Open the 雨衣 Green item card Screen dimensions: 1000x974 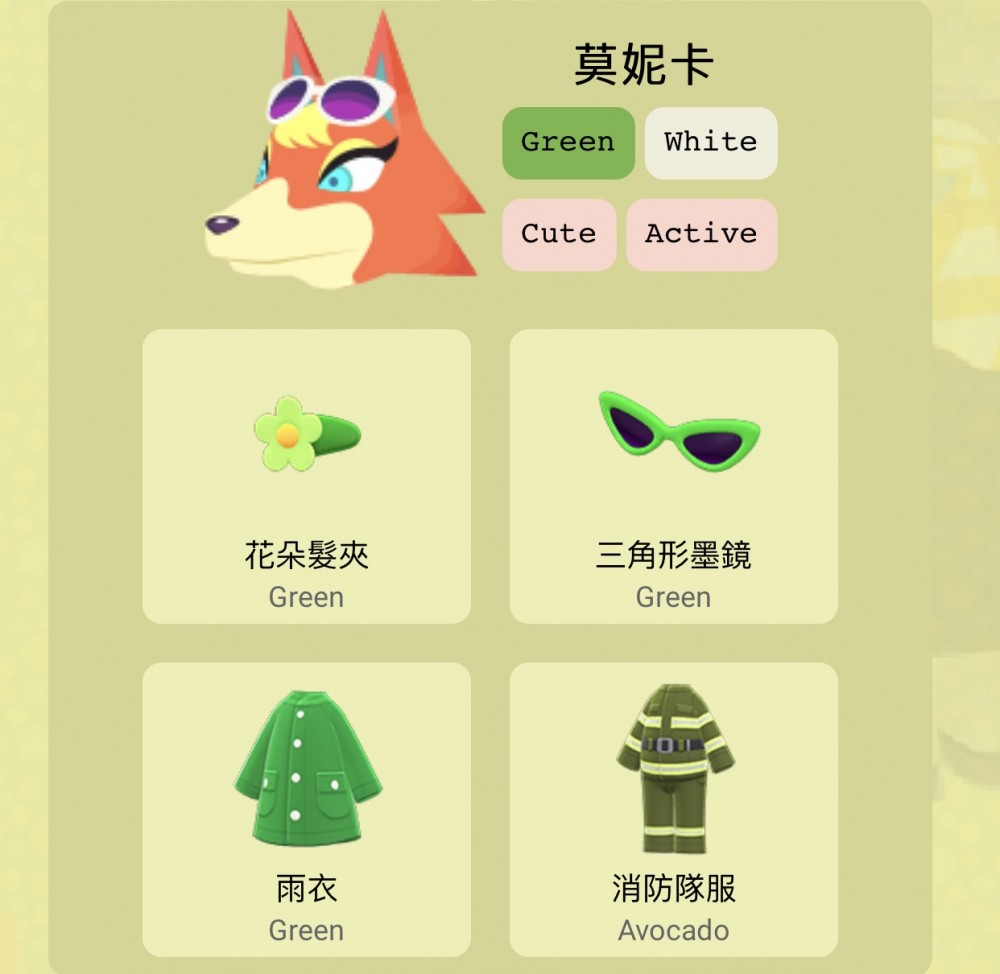pos(306,809)
